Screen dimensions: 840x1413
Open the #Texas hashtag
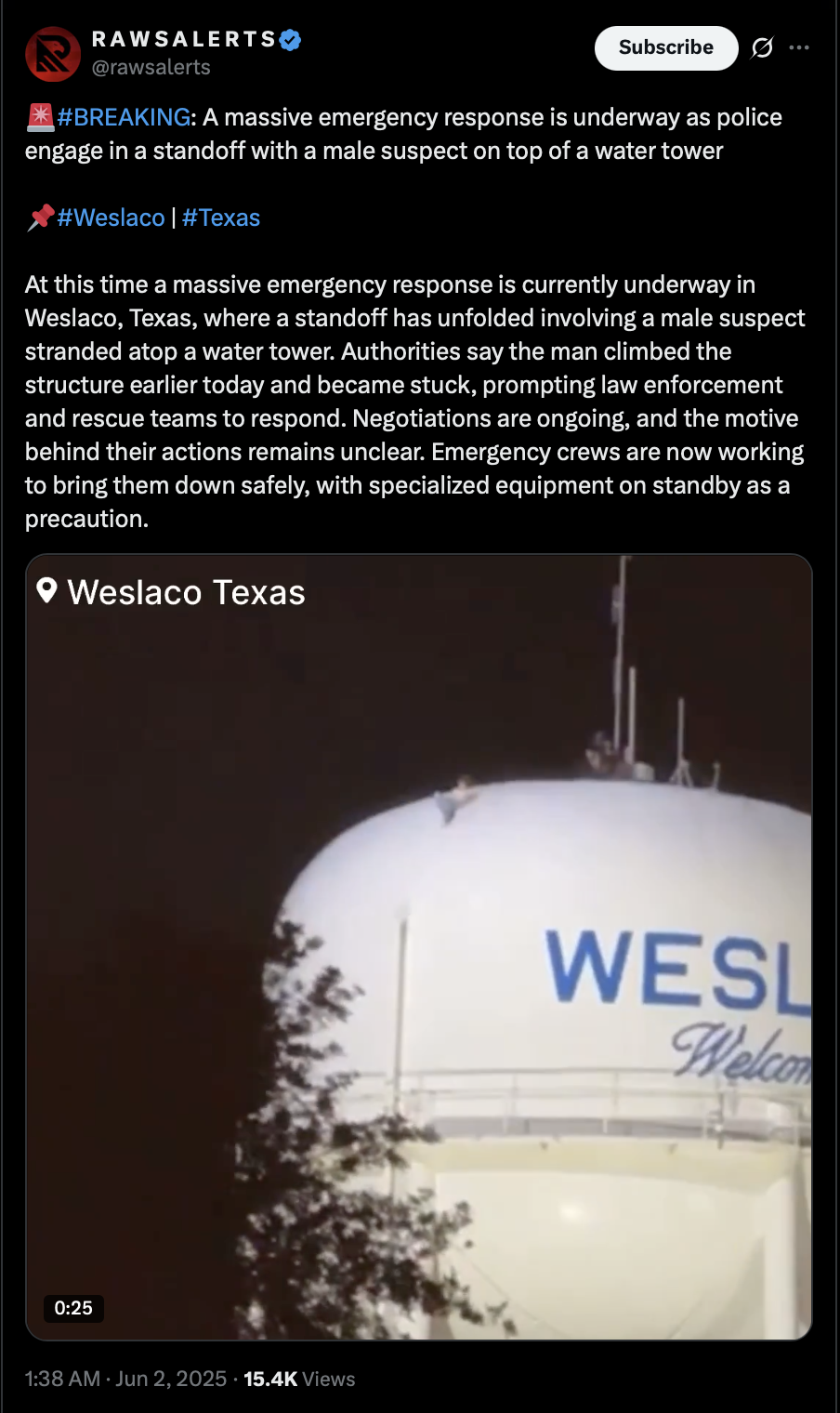point(221,218)
